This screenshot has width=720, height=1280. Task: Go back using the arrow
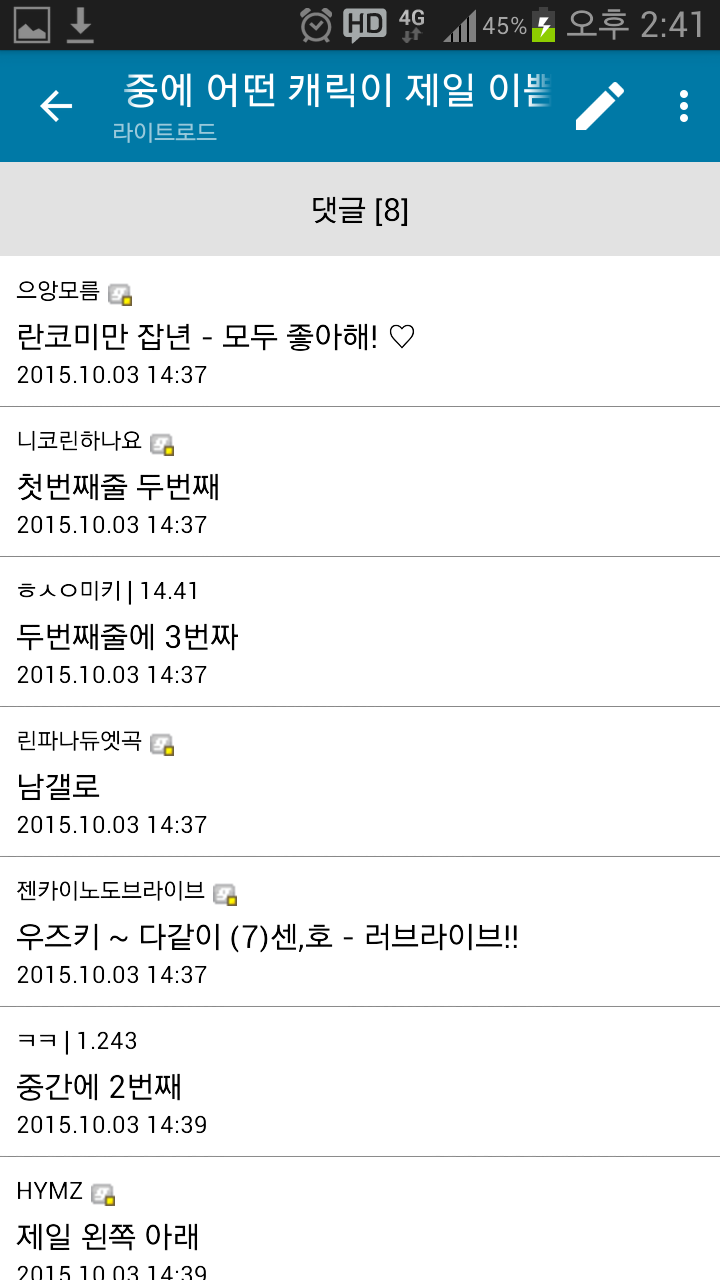[56, 106]
